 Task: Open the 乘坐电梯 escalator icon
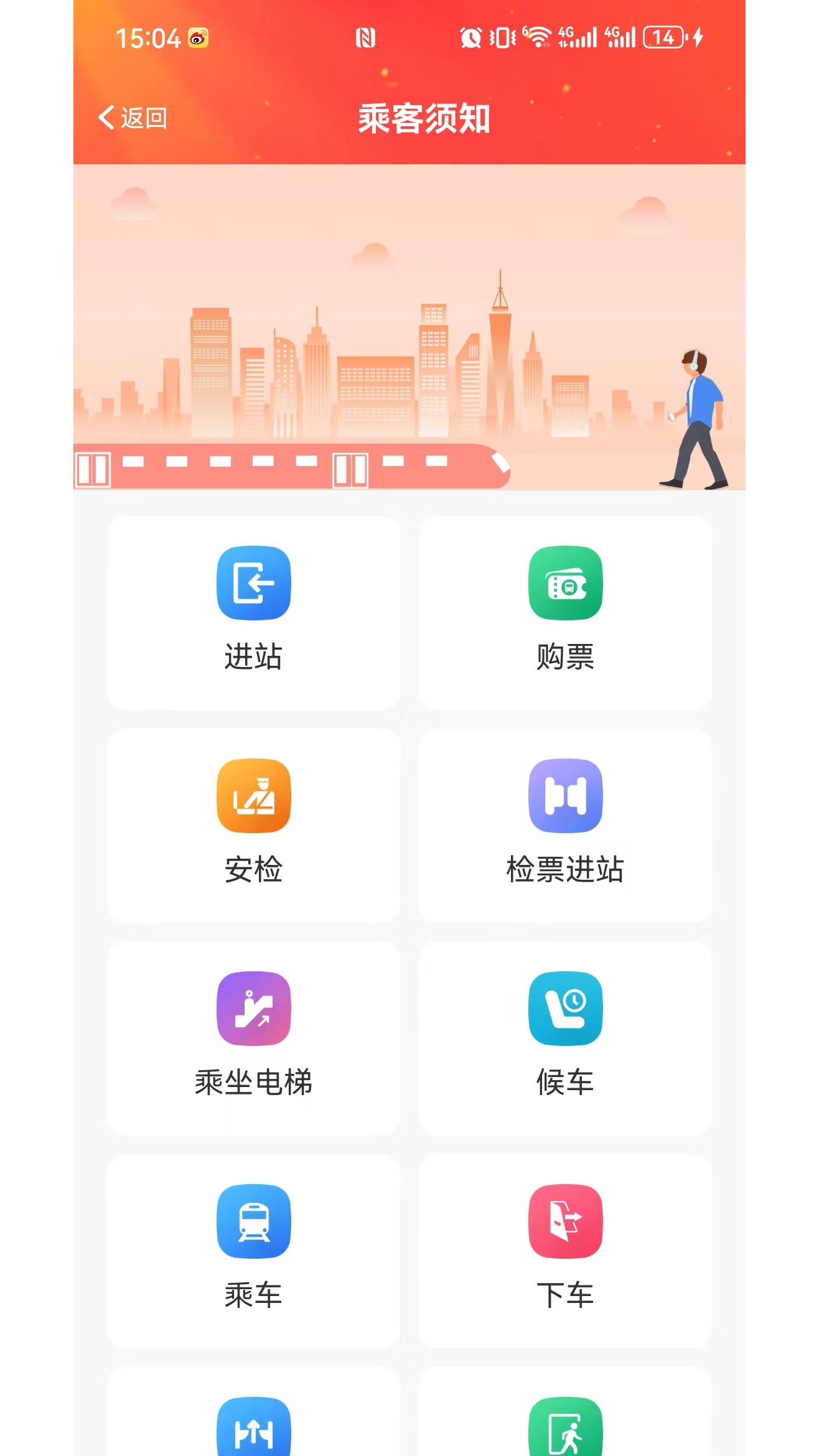tap(253, 1009)
